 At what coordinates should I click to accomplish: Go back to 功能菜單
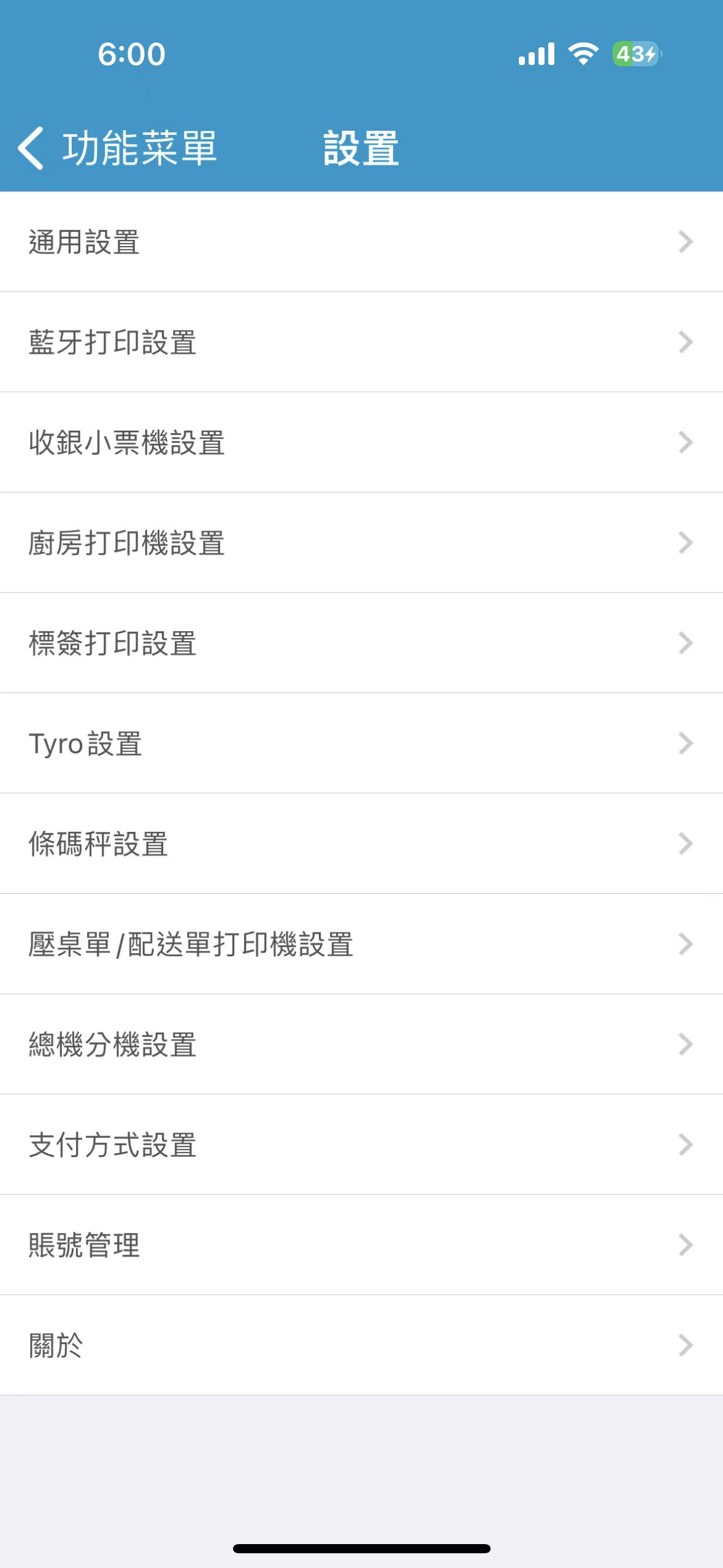point(118,148)
